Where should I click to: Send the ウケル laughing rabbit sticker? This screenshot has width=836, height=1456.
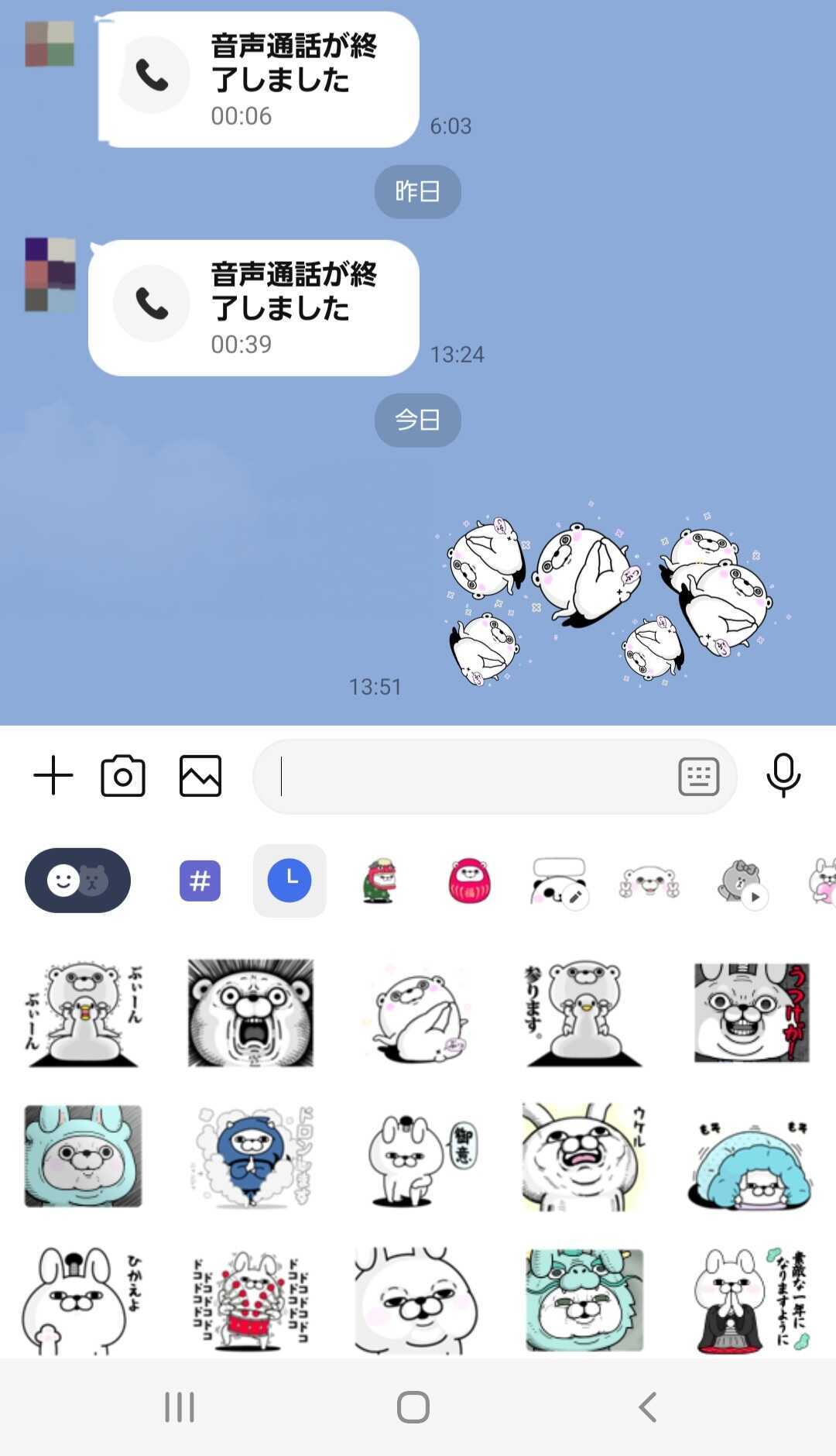584,1157
